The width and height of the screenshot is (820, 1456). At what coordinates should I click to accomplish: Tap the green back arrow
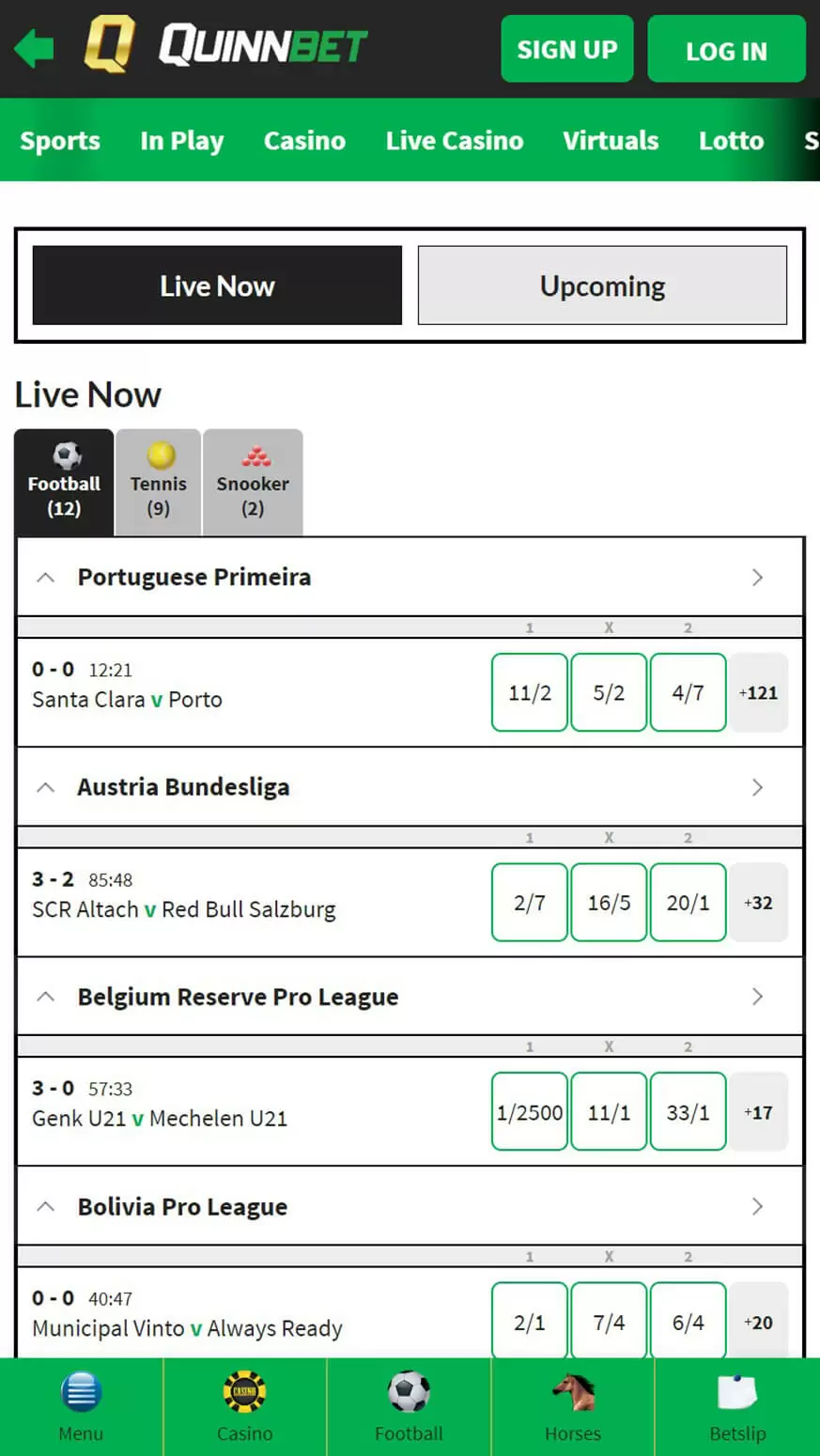tap(35, 48)
